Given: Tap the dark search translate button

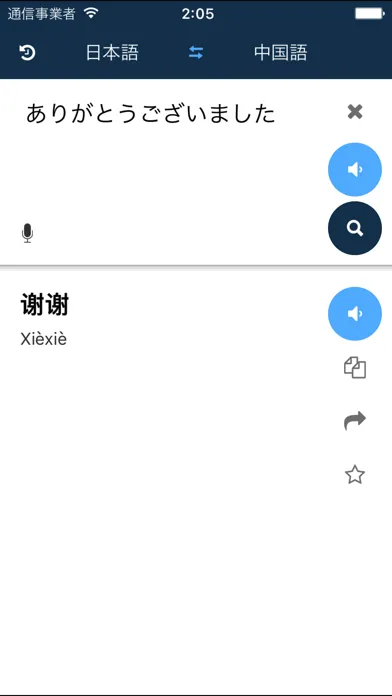Looking at the screenshot, I should pyautogui.click(x=355, y=228).
